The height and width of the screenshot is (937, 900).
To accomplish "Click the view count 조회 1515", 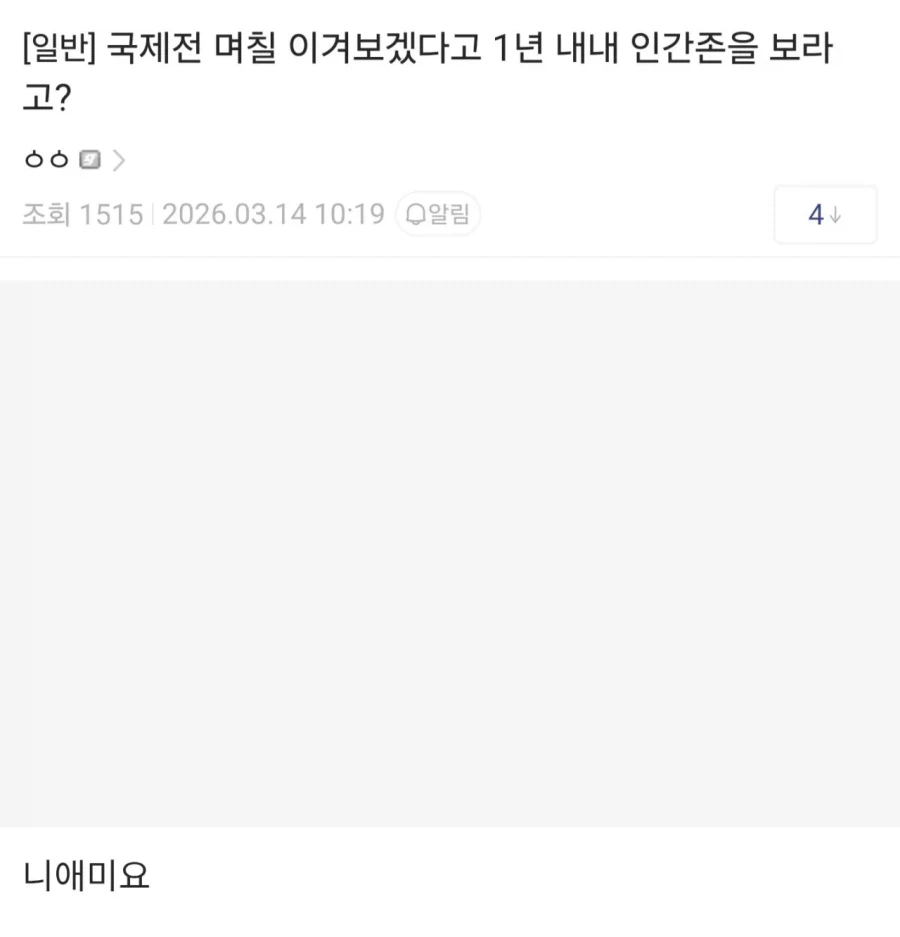I will coord(83,214).
